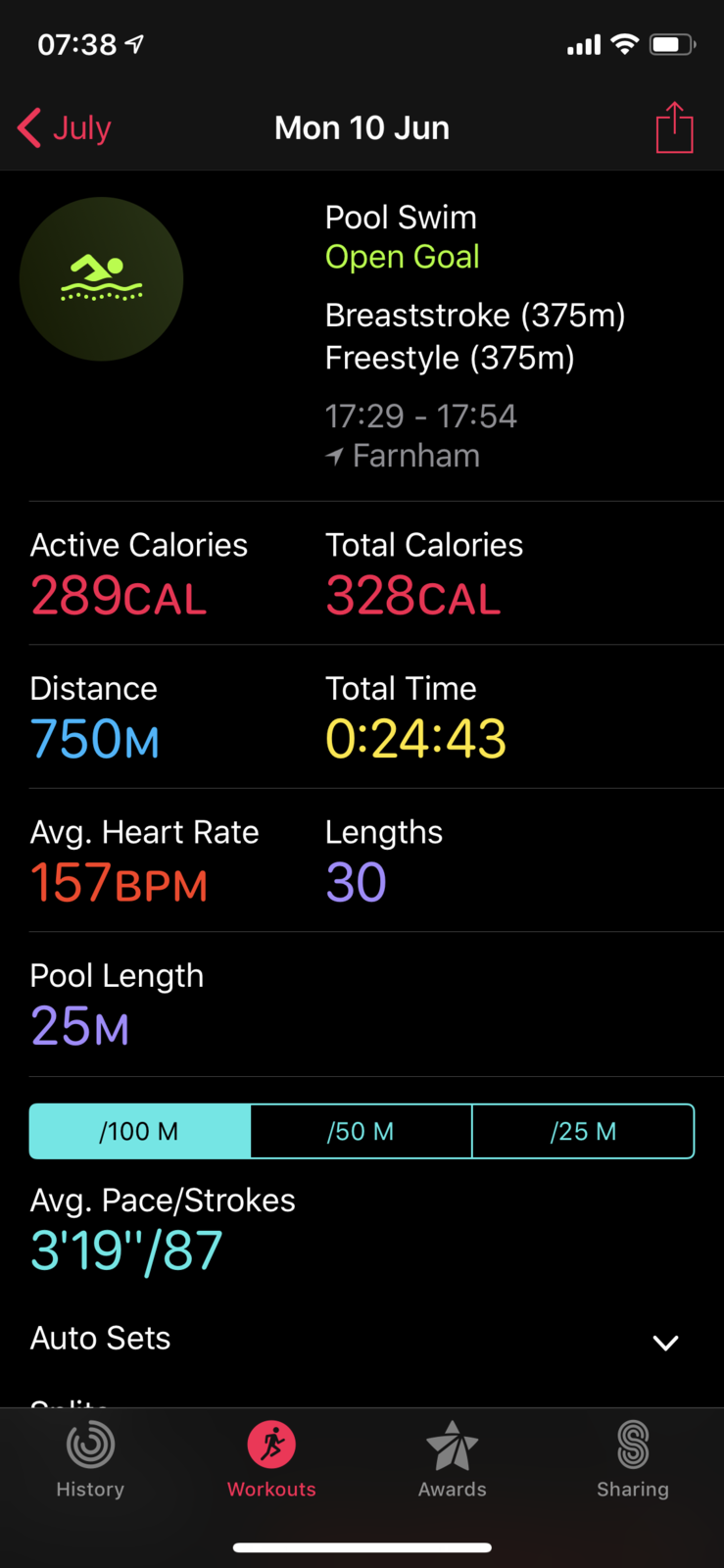This screenshot has height=1568, width=724.
Task: Go to the Sharing tab
Action: [633, 1460]
